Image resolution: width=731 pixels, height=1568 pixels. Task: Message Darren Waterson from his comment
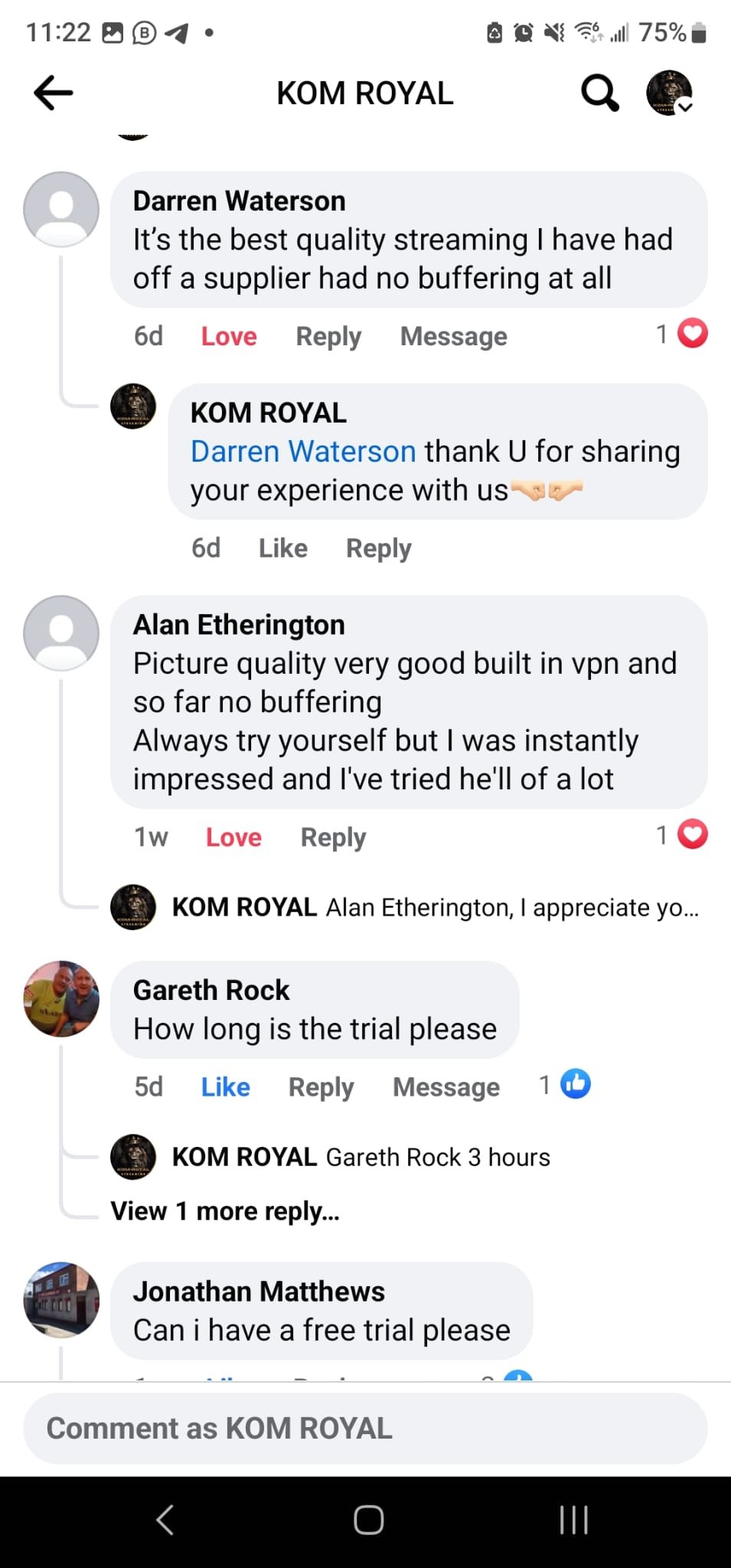[x=453, y=336]
